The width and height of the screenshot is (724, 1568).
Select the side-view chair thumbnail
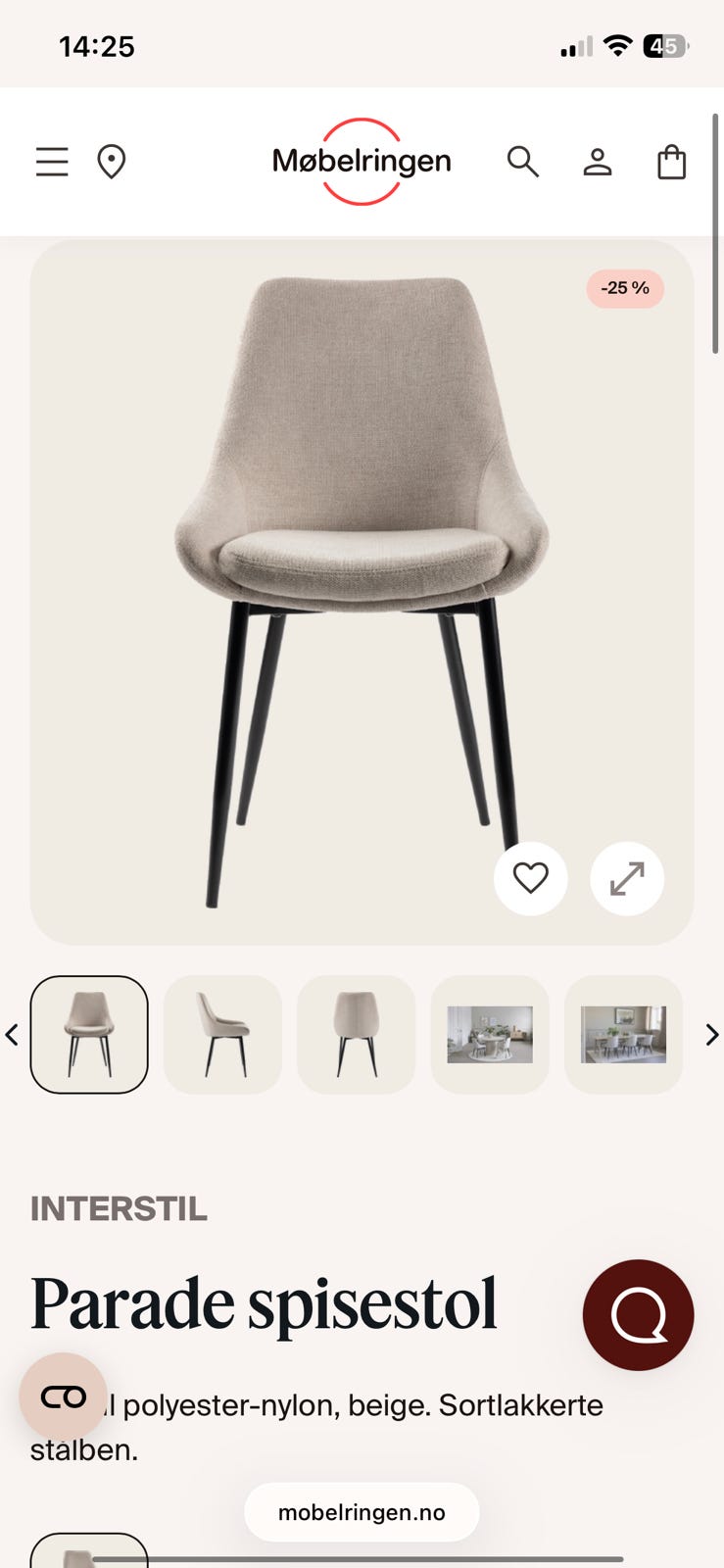tap(222, 1034)
